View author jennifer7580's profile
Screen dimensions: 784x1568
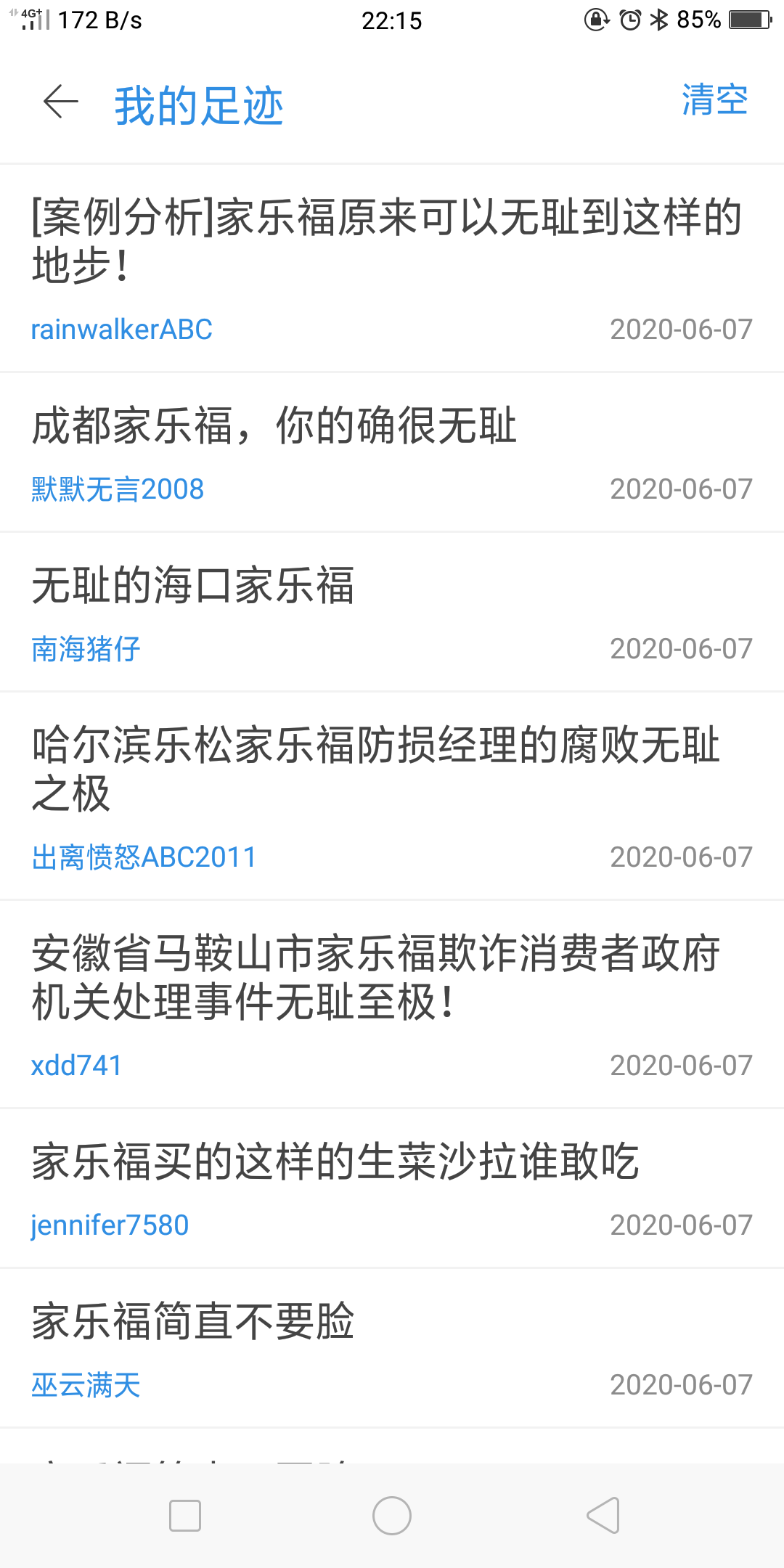click(110, 1225)
